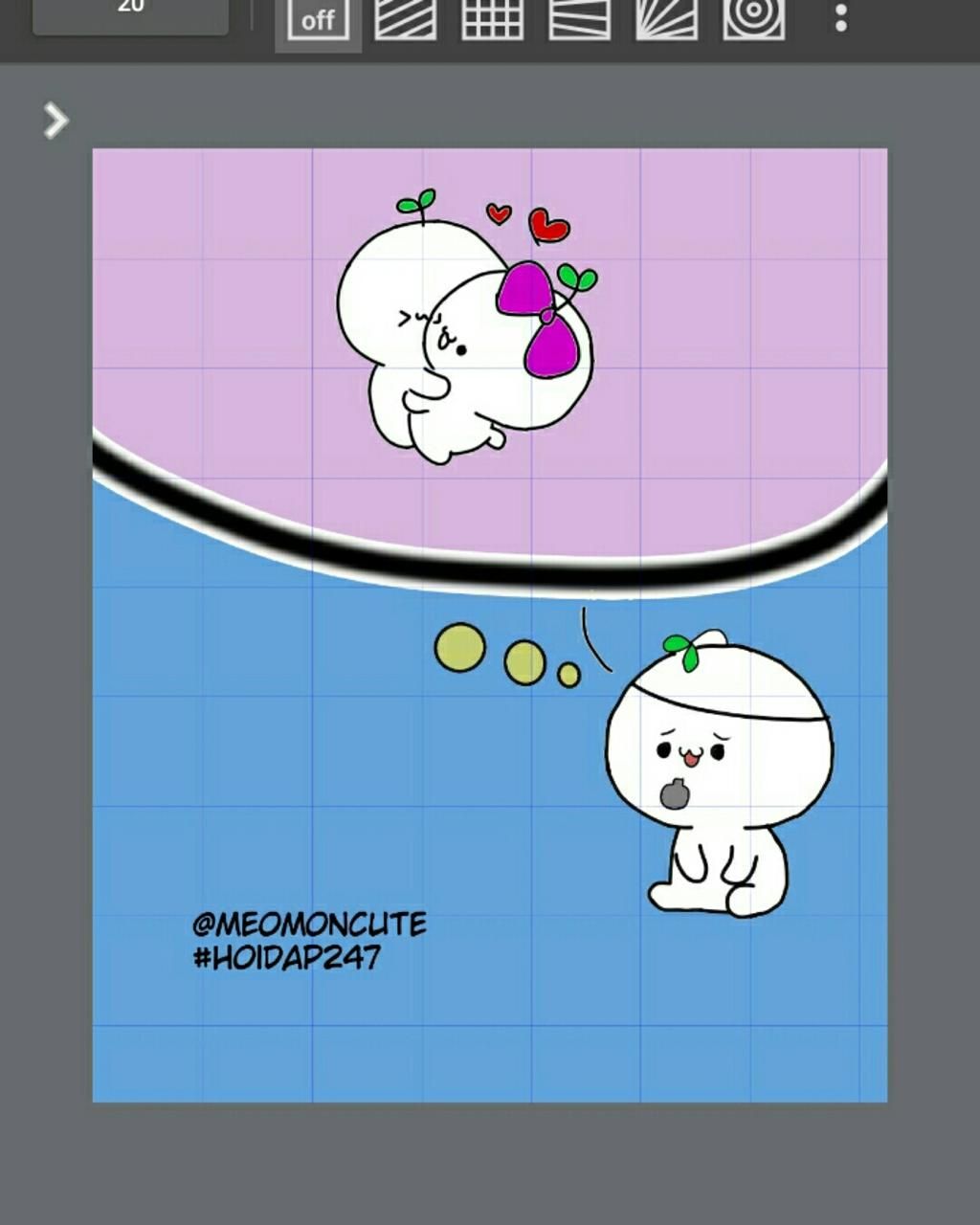
Task: Turn the drawing guide off
Action: [318, 19]
